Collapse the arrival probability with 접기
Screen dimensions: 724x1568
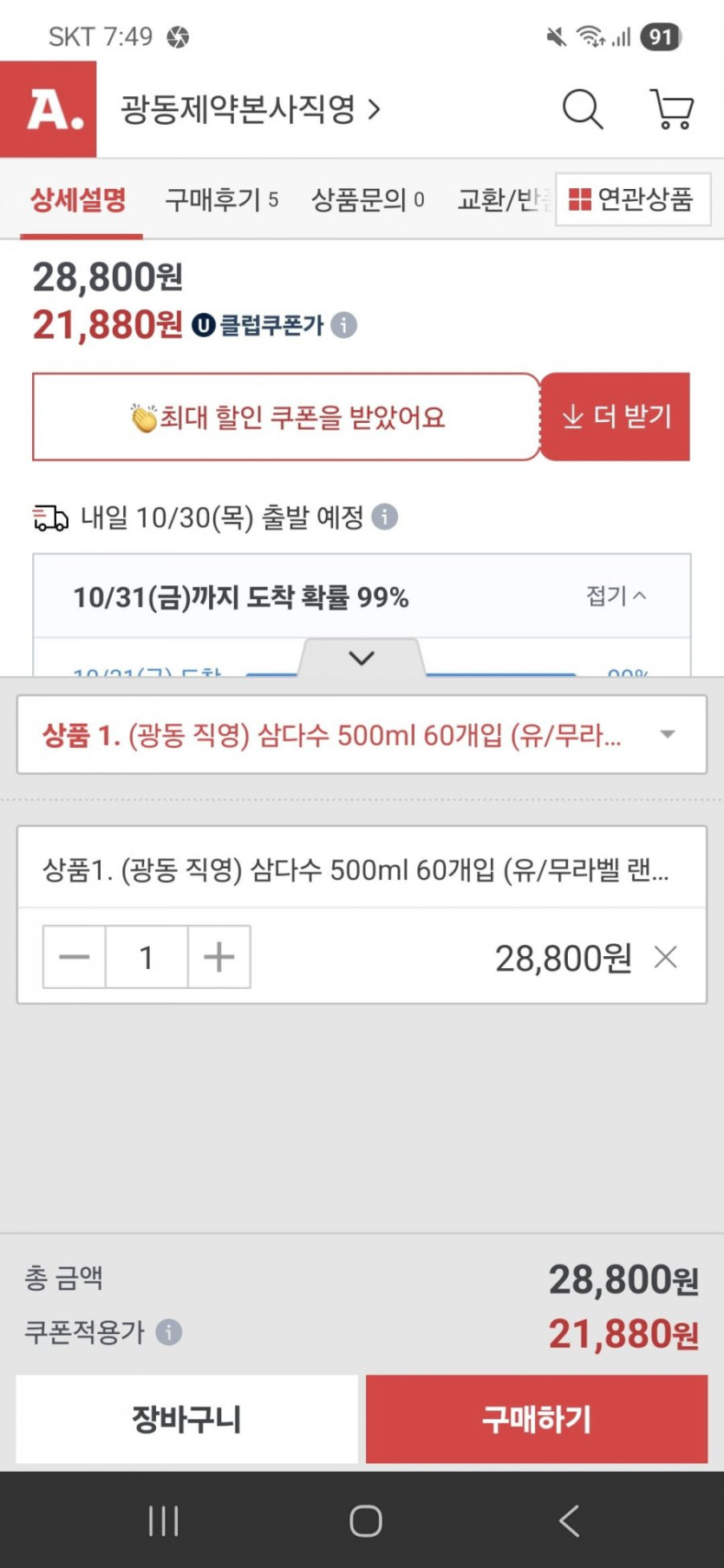click(x=616, y=595)
